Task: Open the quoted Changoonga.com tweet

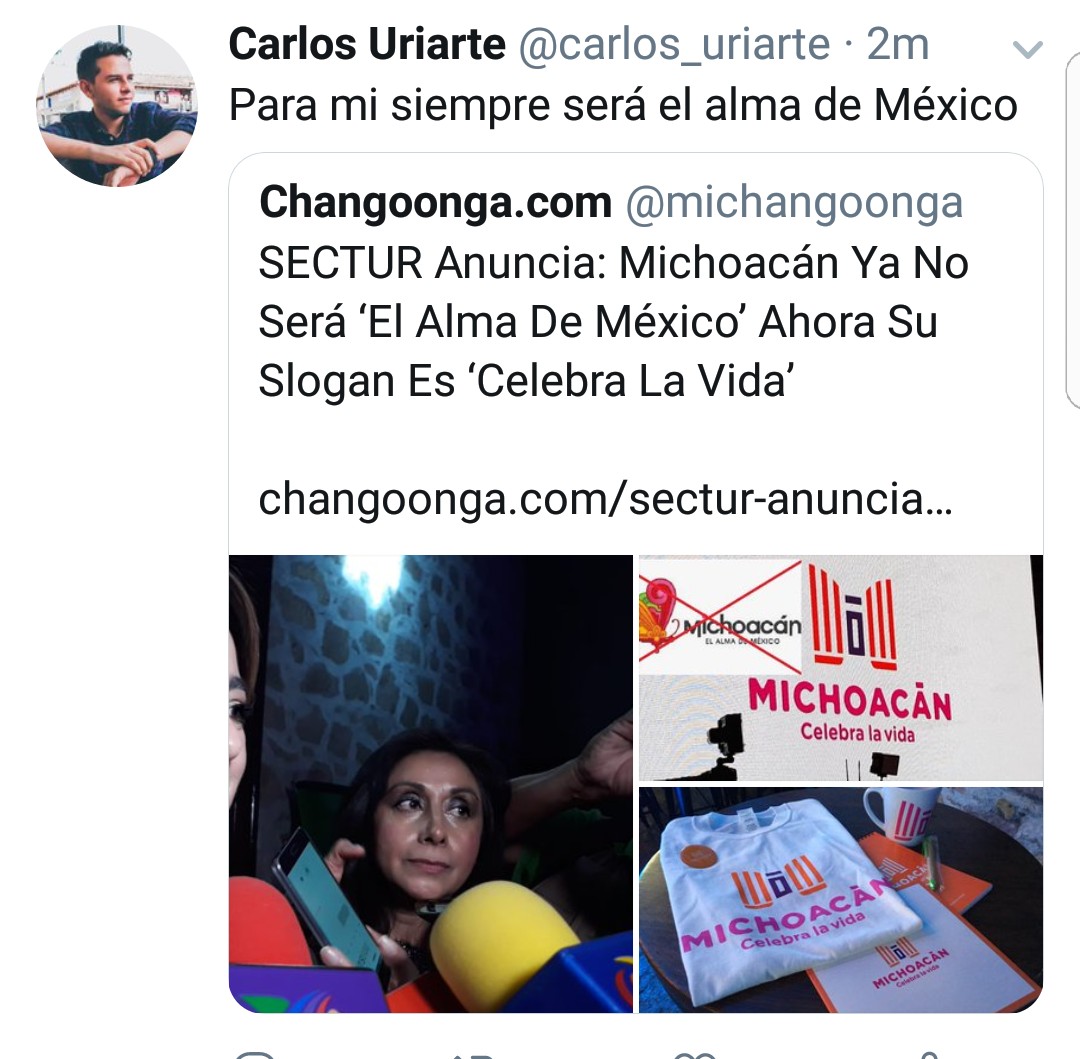Action: click(612, 322)
